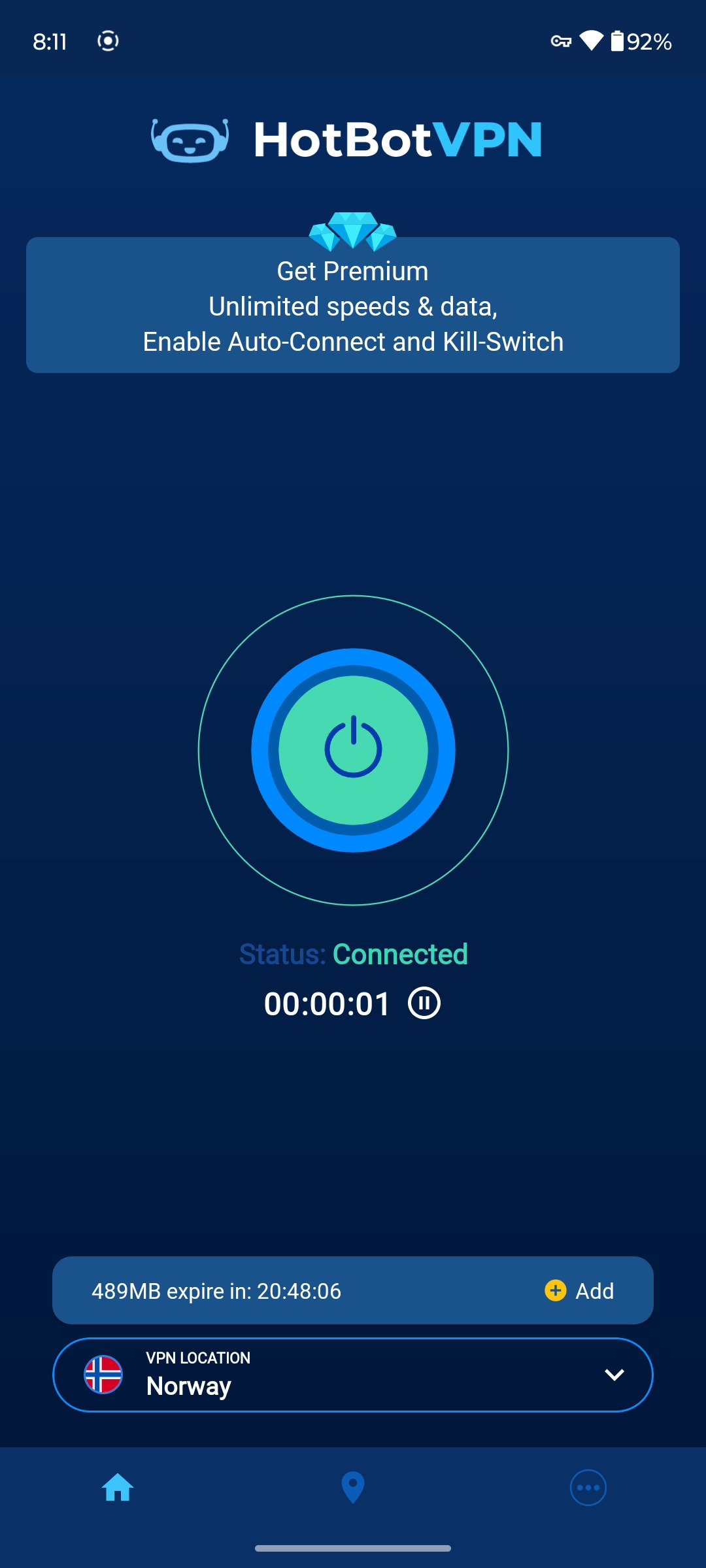Viewport: 706px width, 1568px height.
Task: Open the more options tab
Action: [588, 1488]
